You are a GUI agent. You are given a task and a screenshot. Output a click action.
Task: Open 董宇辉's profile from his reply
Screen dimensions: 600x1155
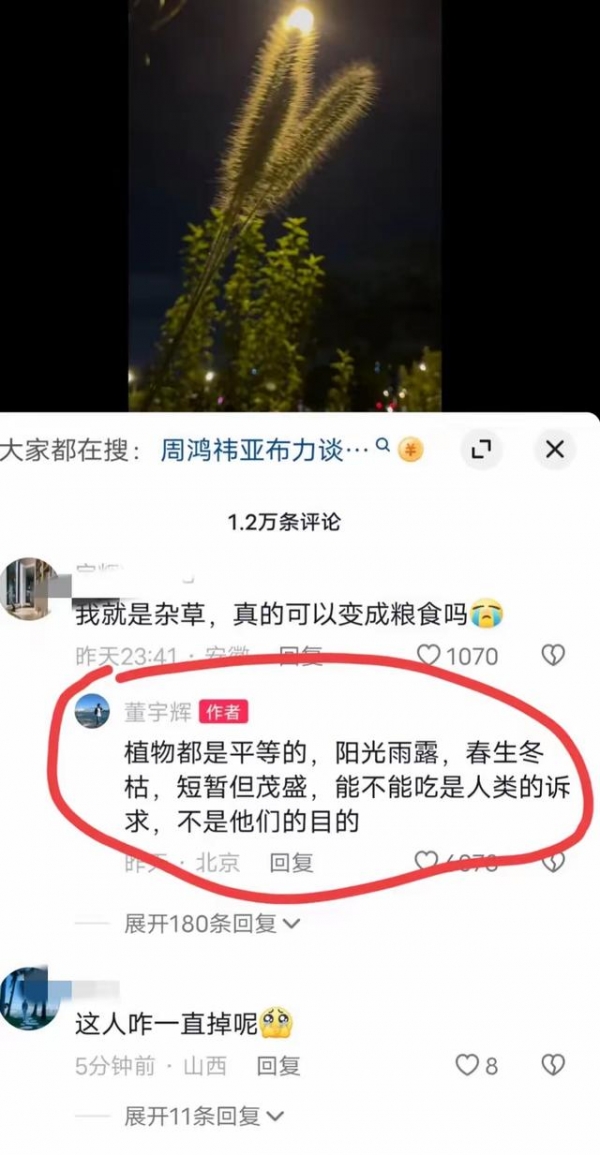click(x=93, y=712)
